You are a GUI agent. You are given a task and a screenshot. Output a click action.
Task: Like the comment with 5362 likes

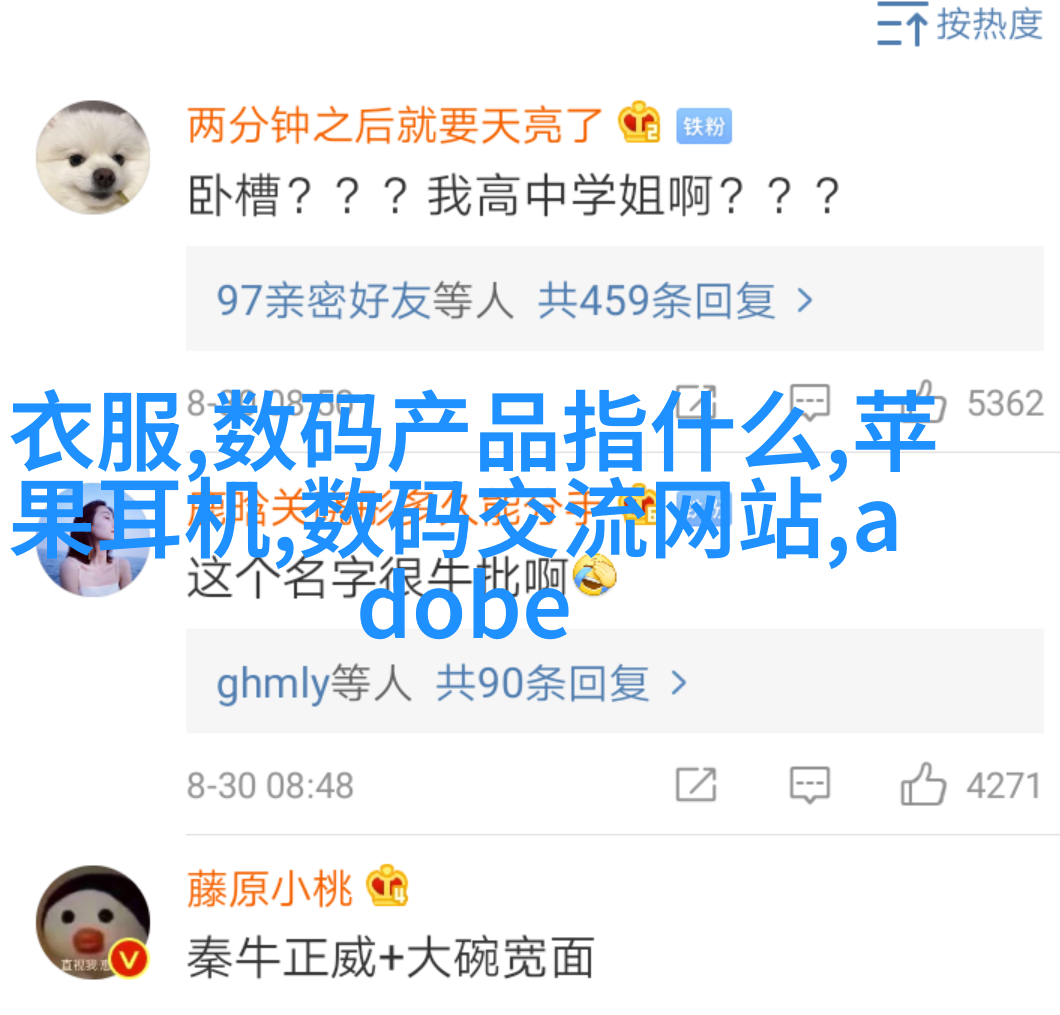(x=922, y=402)
